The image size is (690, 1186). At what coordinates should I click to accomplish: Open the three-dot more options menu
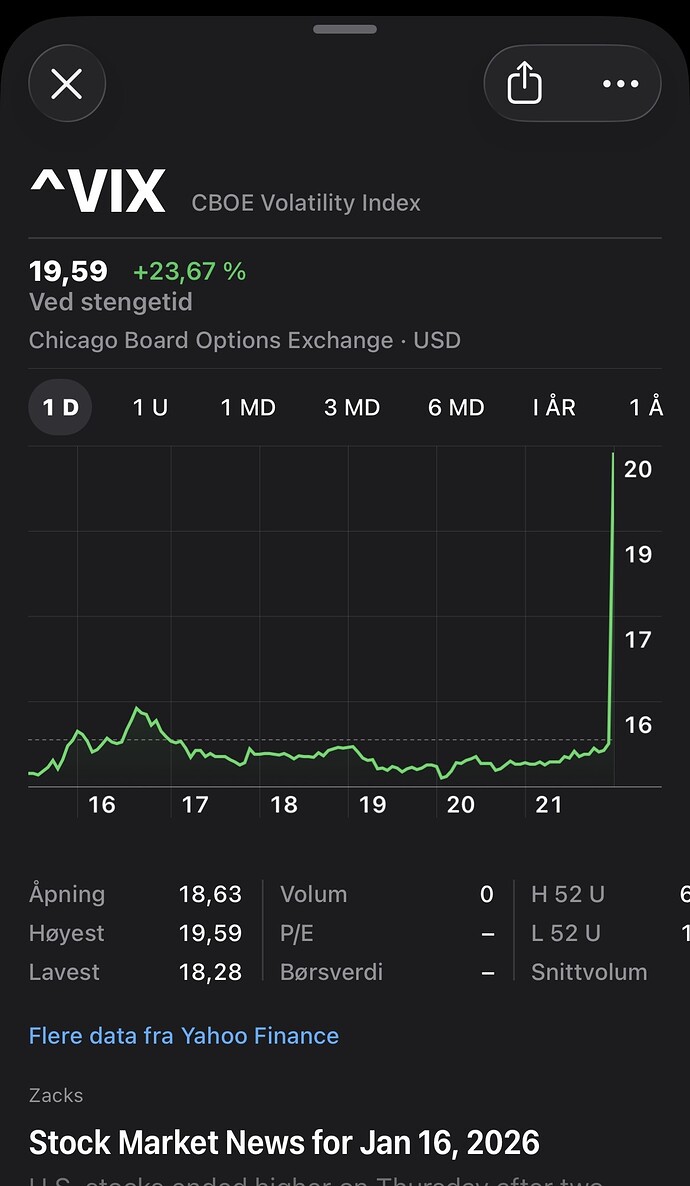pos(620,84)
